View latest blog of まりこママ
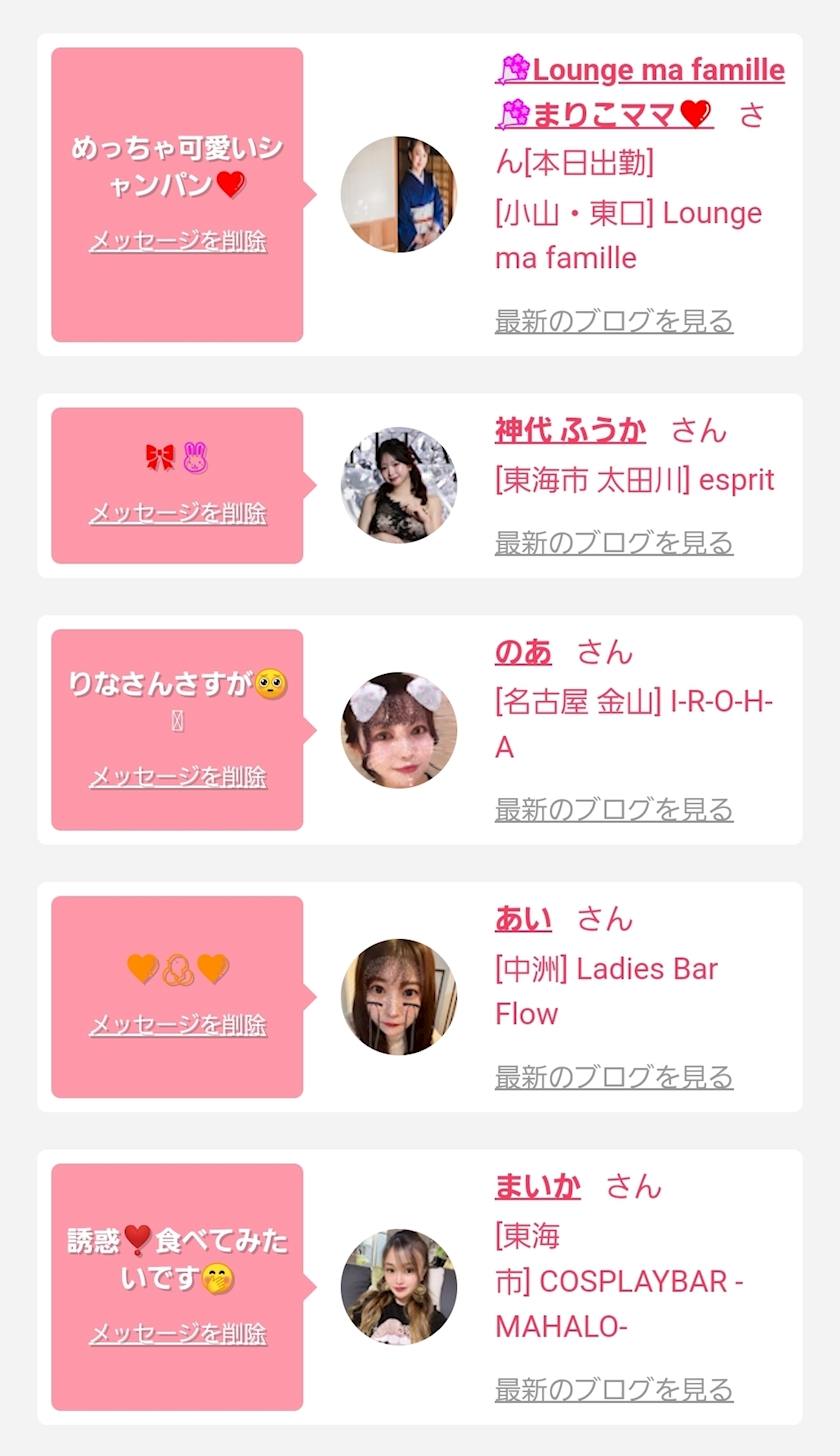840x1456 pixels. pyautogui.click(x=614, y=322)
